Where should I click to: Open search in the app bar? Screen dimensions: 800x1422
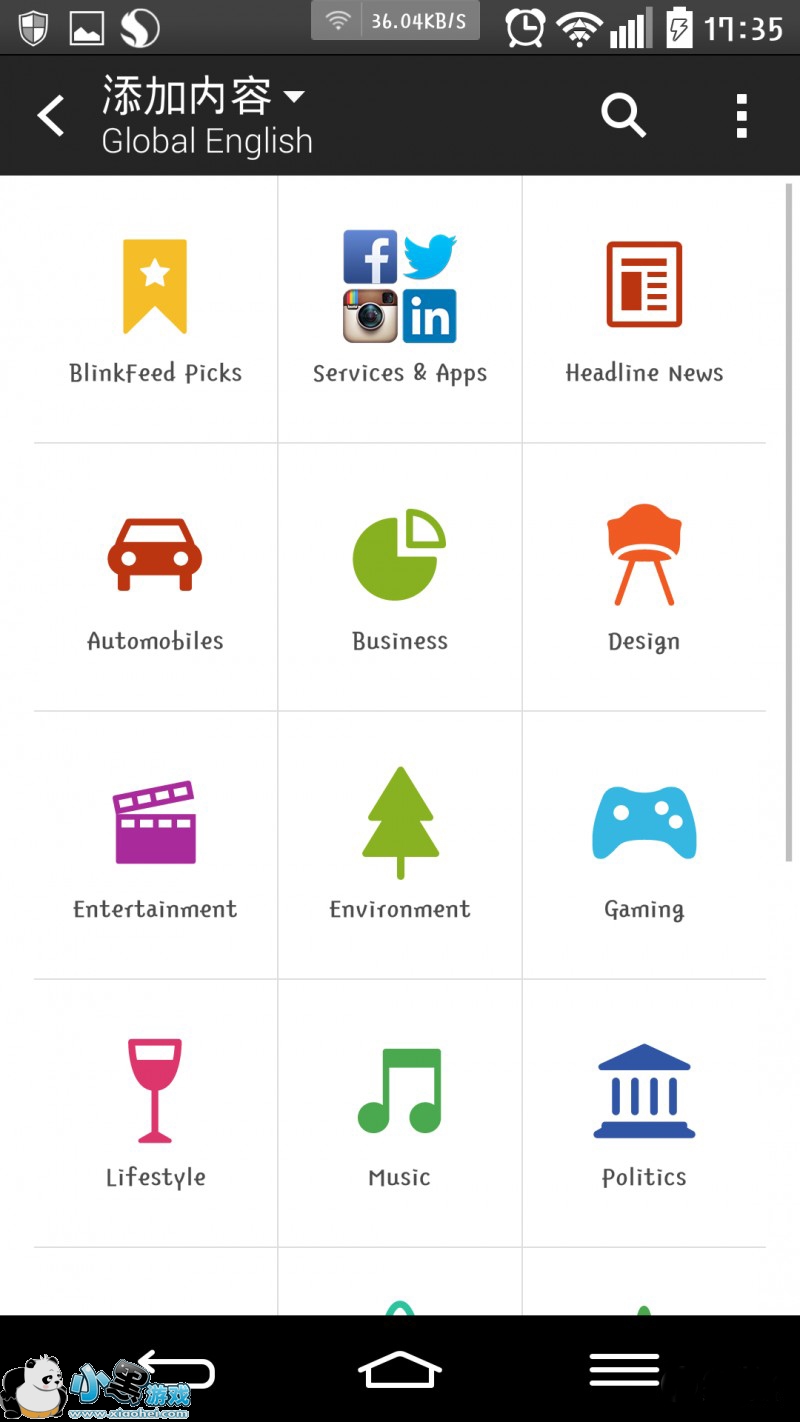(x=623, y=116)
